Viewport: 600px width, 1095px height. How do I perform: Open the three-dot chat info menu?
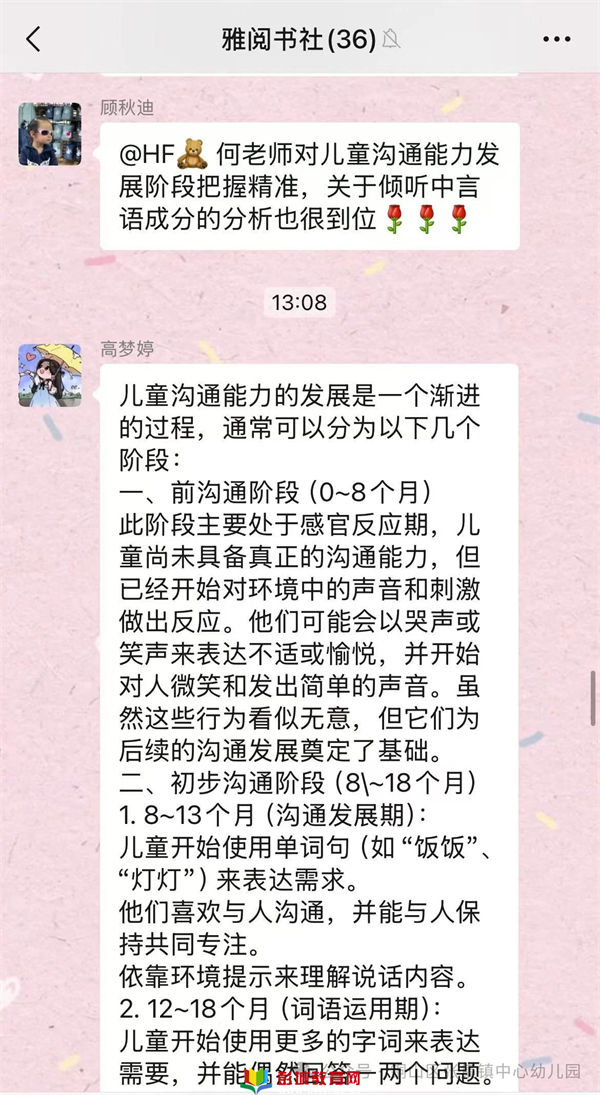556,39
